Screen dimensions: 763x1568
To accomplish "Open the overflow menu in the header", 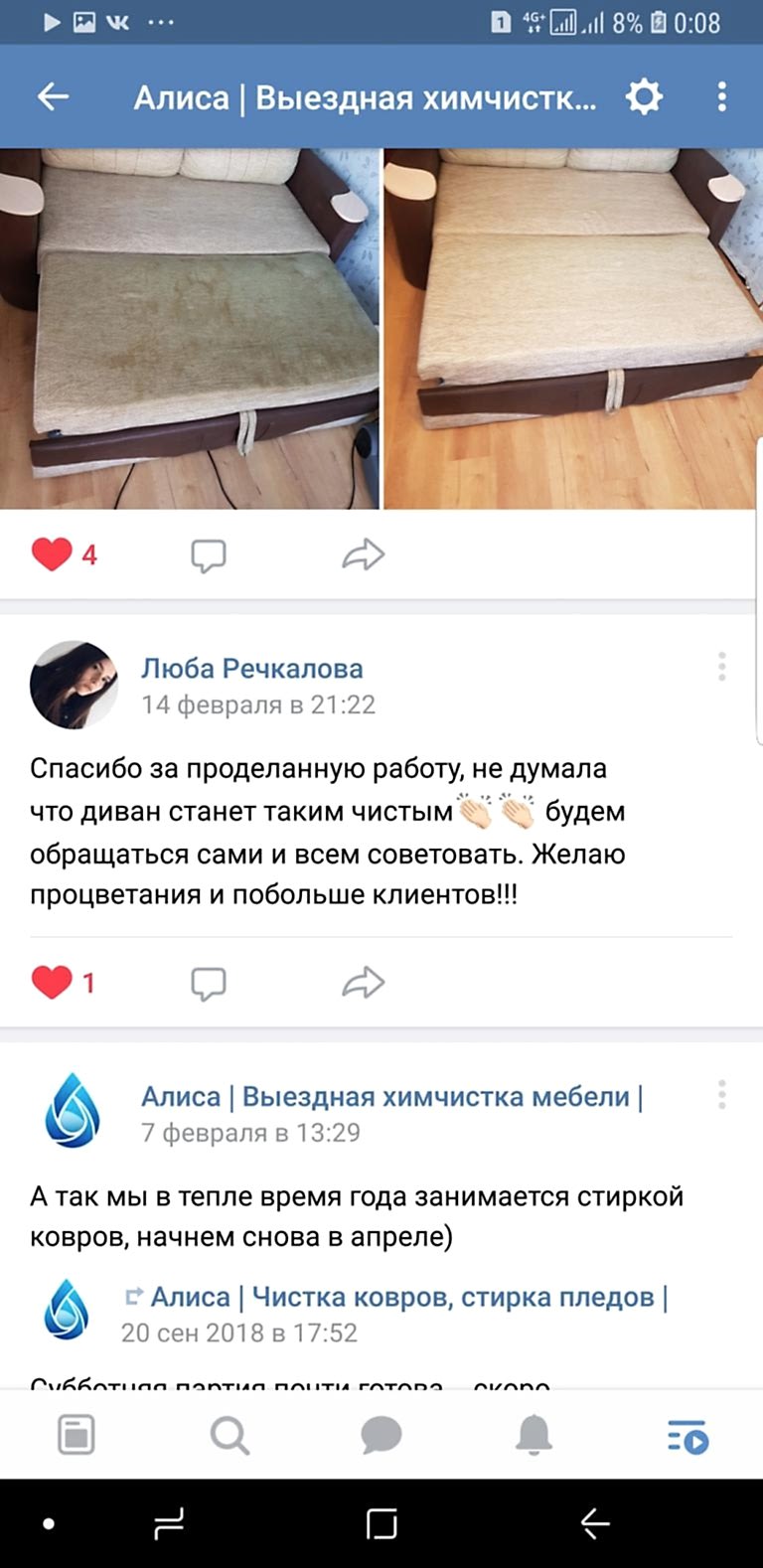I will [722, 96].
